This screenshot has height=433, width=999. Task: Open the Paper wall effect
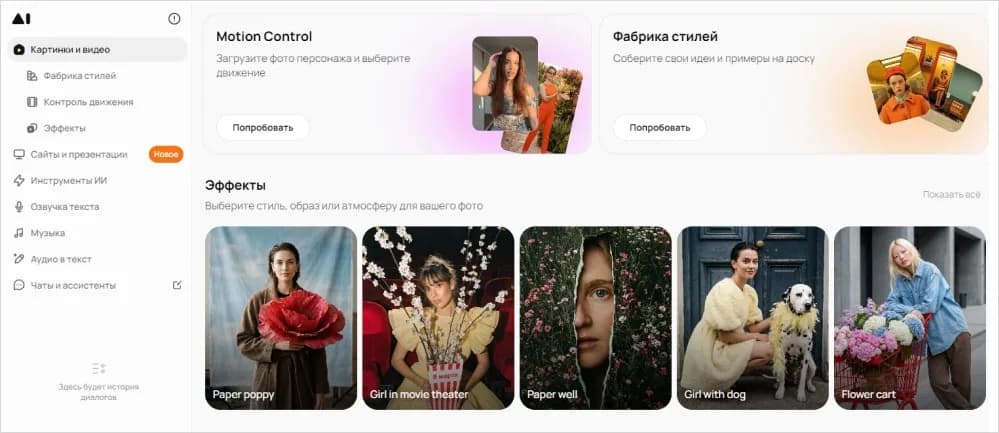pos(595,317)
